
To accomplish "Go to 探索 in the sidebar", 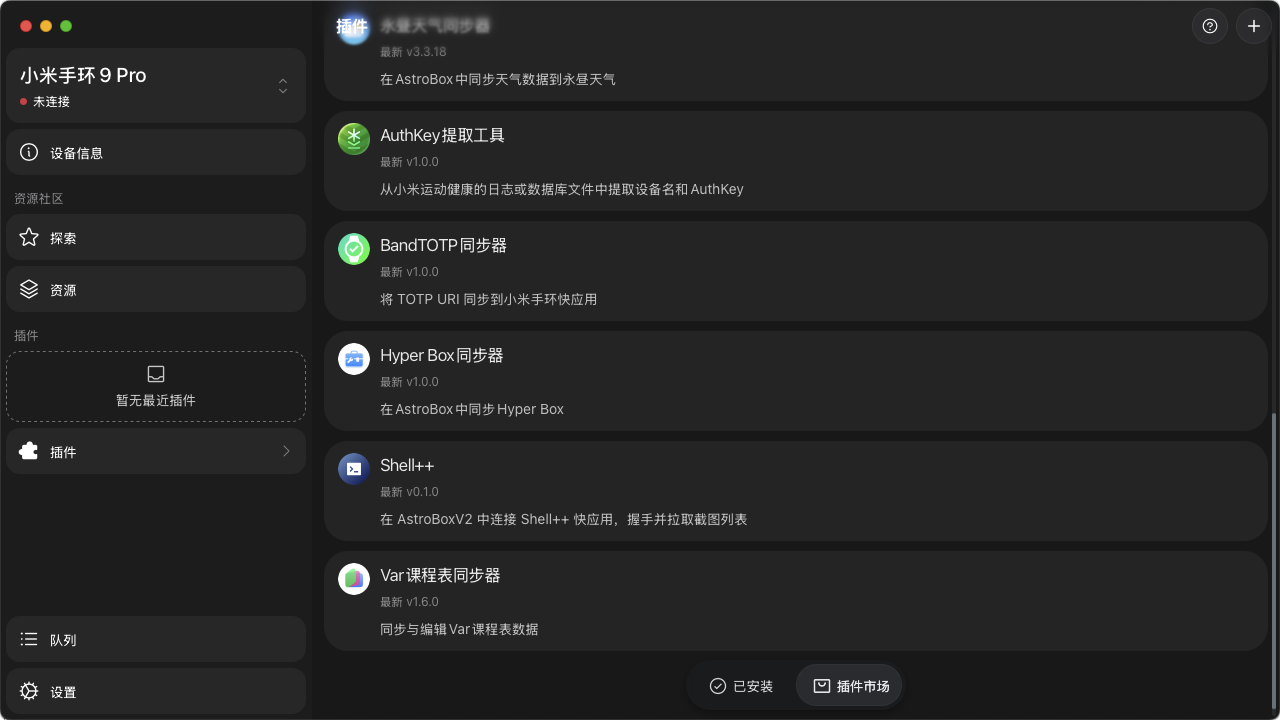I will pos(156,238).
